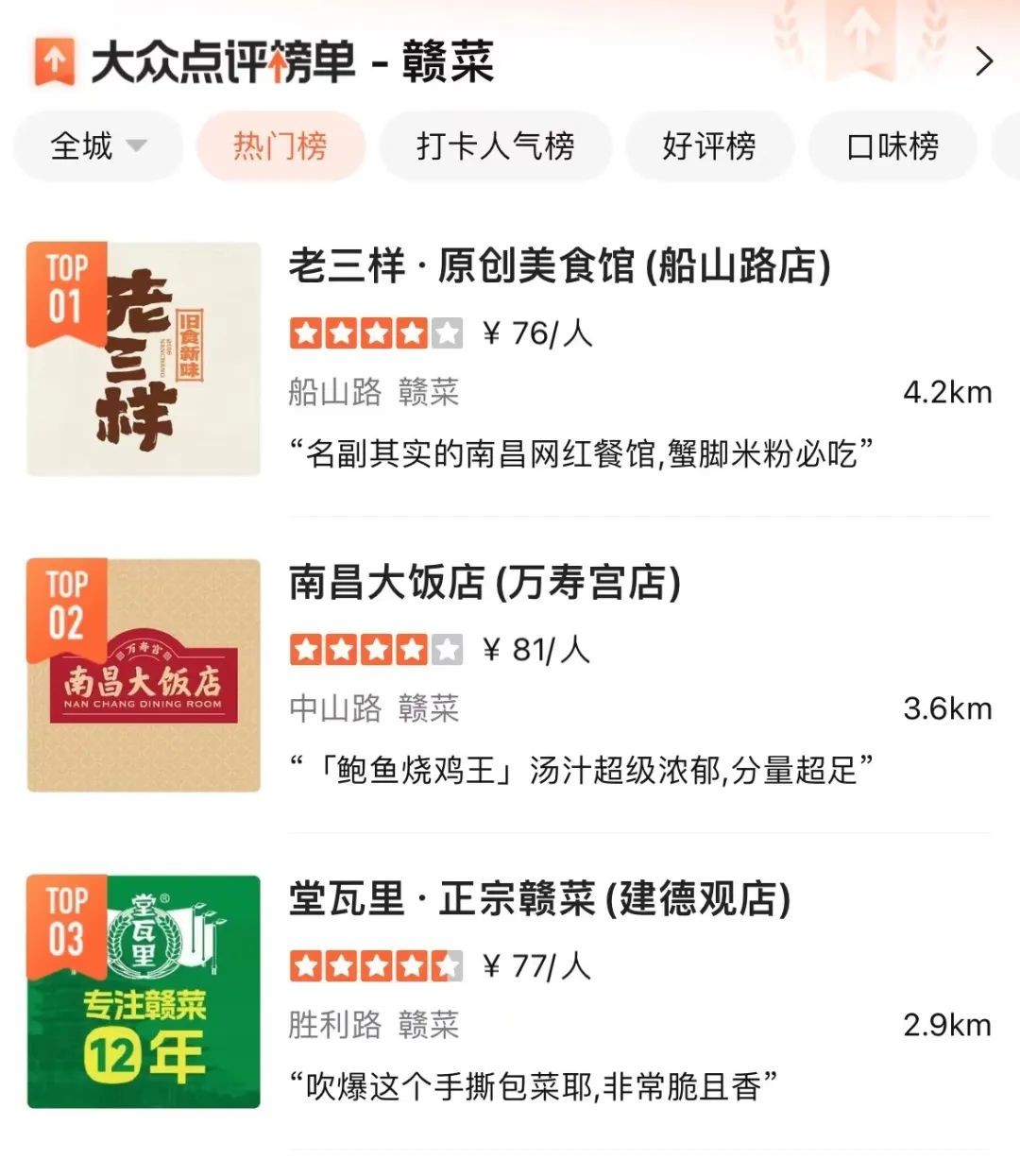The height and width of the screenshot is (1176, 1020).
Task: Open 老三样·原创美食馆 (船山路店) listing
Action: (x=559, y=266)
